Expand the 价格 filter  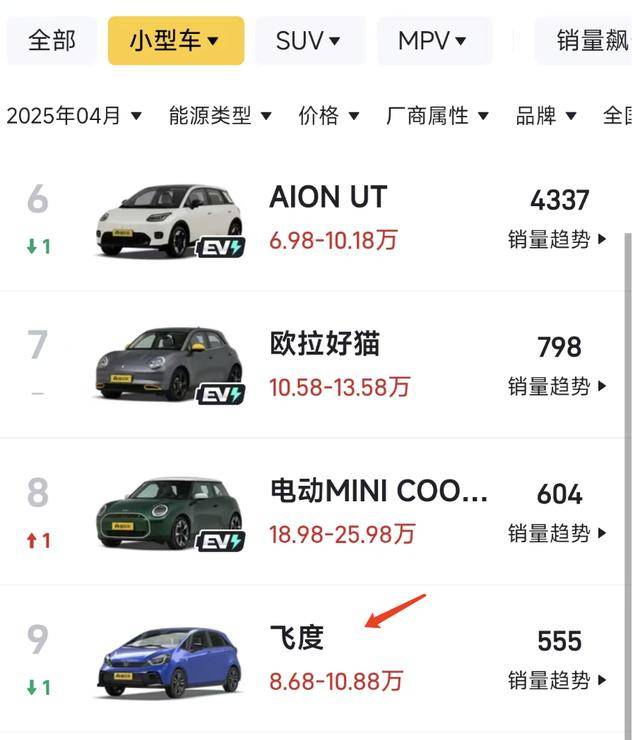tap(329, 116)
